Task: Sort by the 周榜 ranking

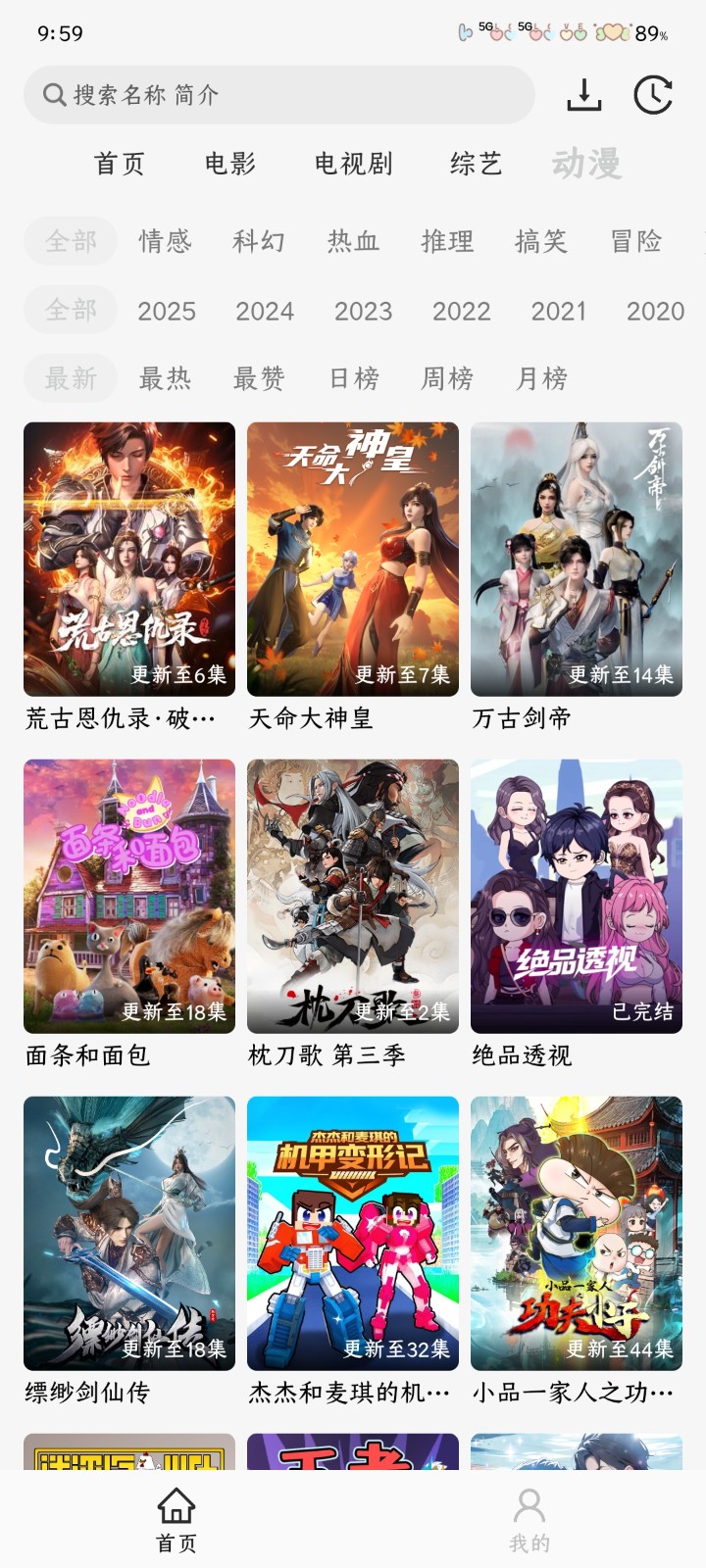Action: [x=447, y=378]
